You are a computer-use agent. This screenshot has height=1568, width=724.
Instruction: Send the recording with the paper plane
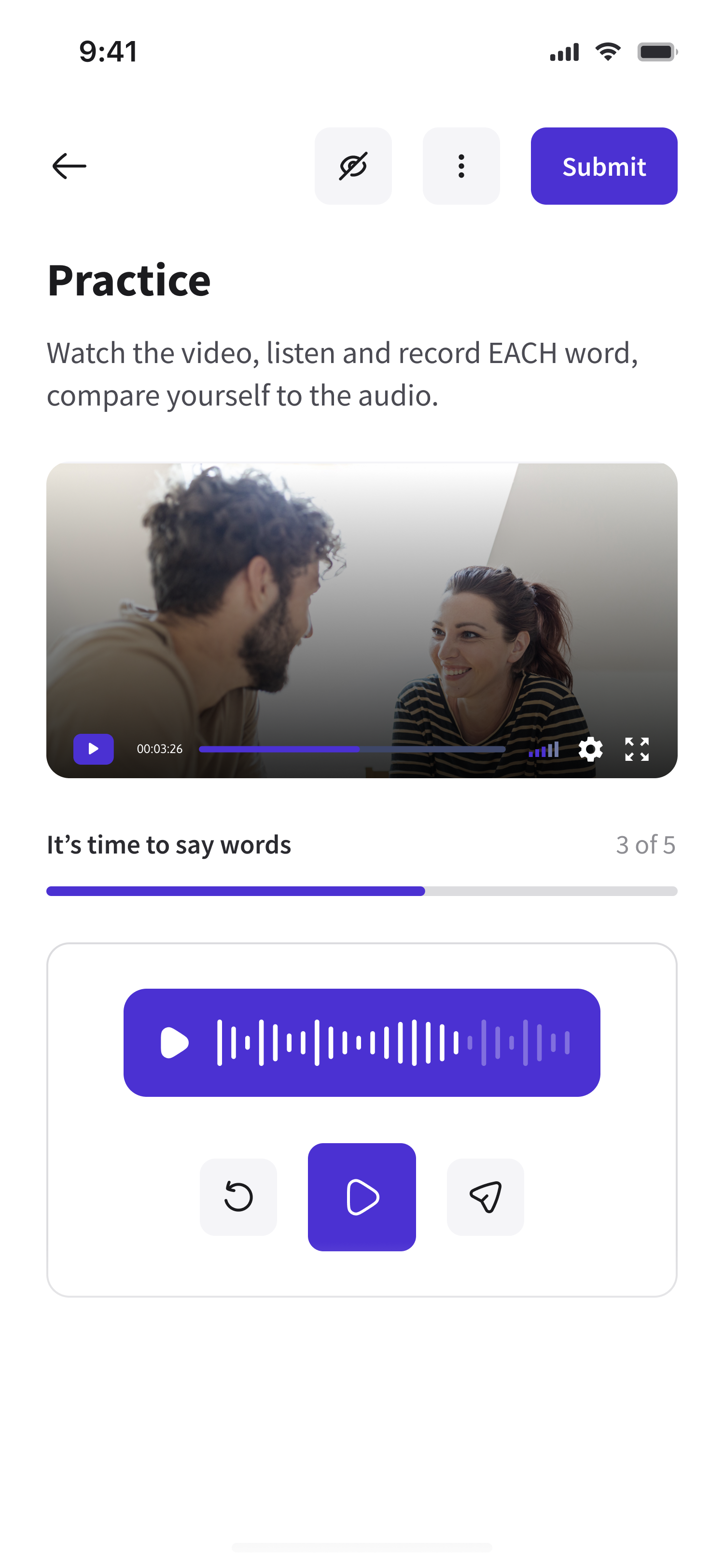click(486, 1197)
